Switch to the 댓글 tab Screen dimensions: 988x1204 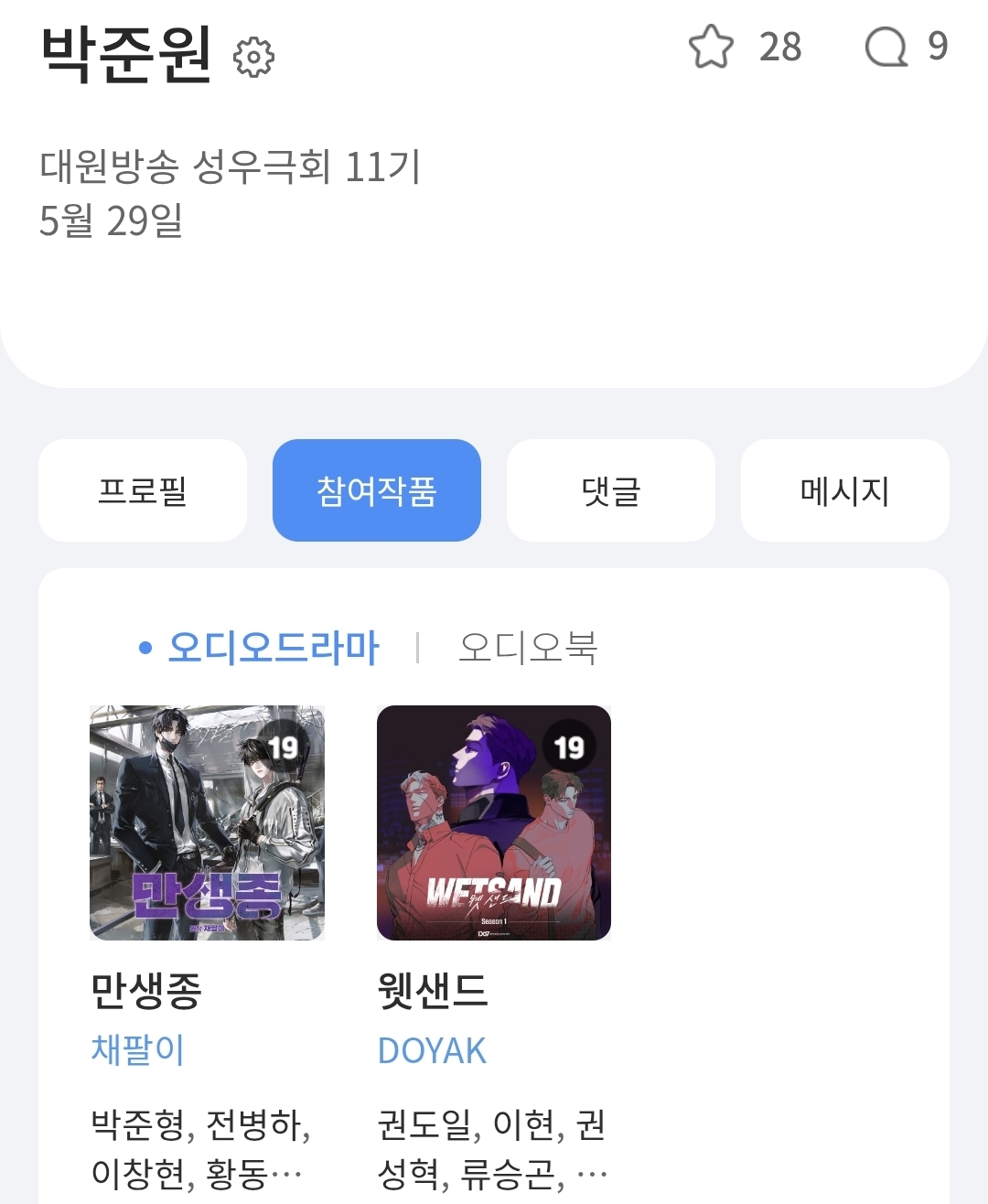611,491
